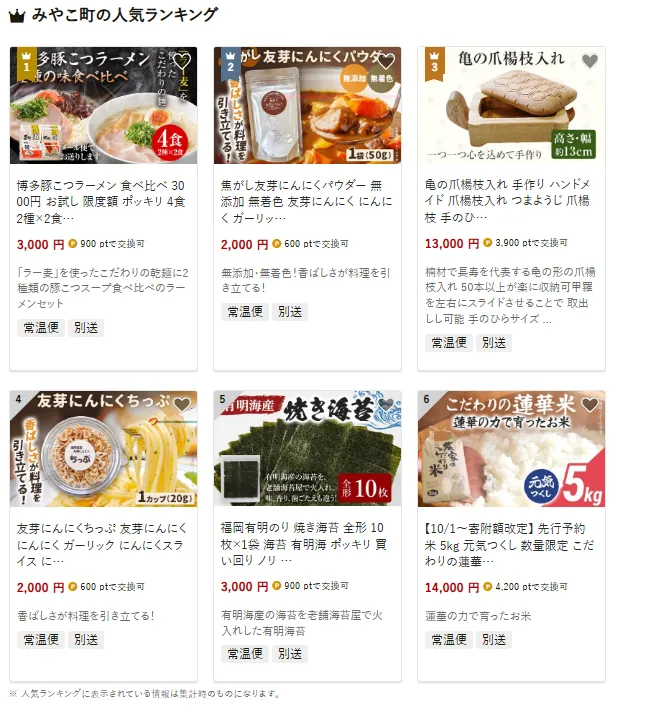Favorite the 友芽にんにくちっぷ item
Screen dimensions: 649x712
181,405
